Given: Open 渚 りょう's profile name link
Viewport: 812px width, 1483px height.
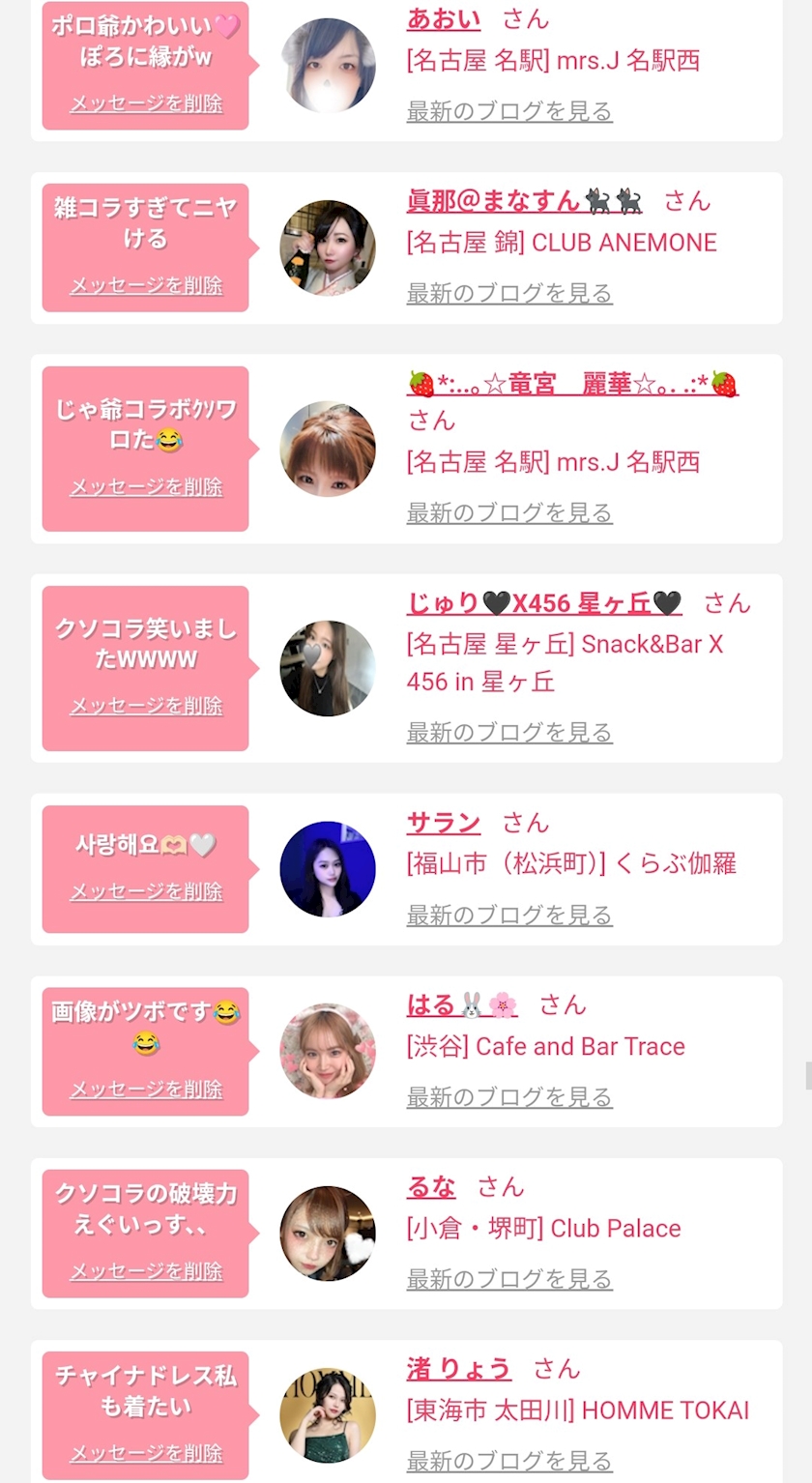Looking at the screenshot, I should (x=459, y=1369).
